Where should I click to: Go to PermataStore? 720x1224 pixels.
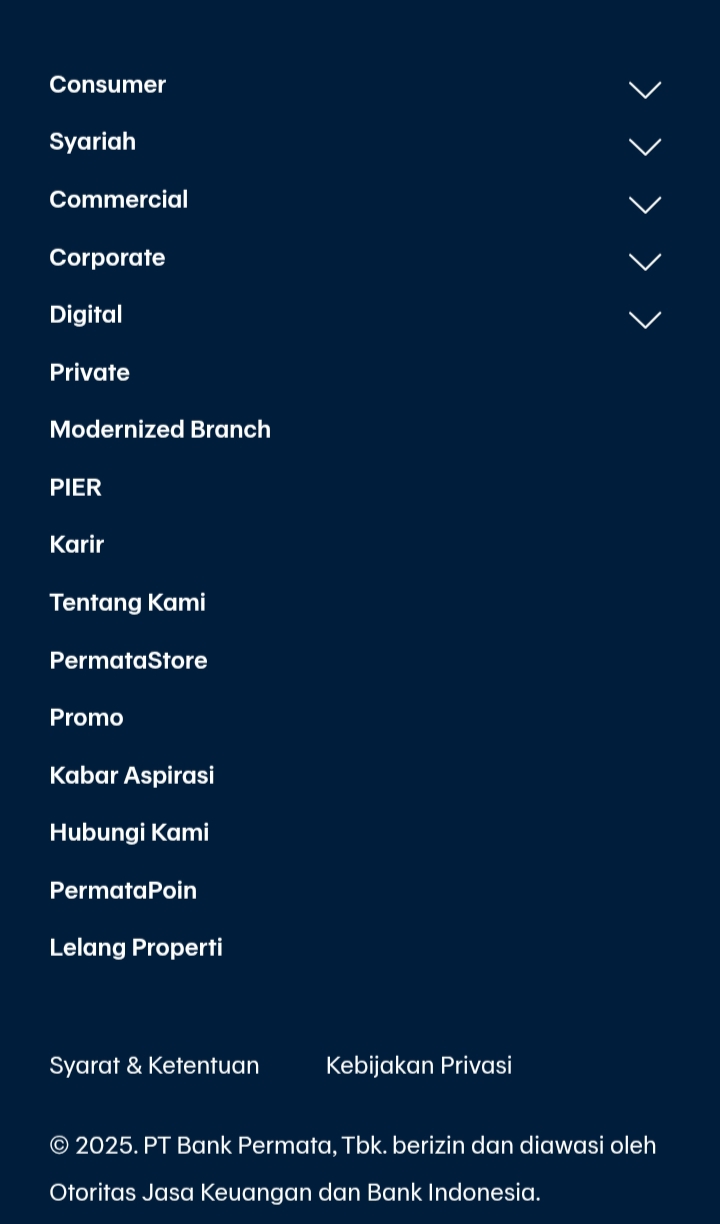(129, 660)
